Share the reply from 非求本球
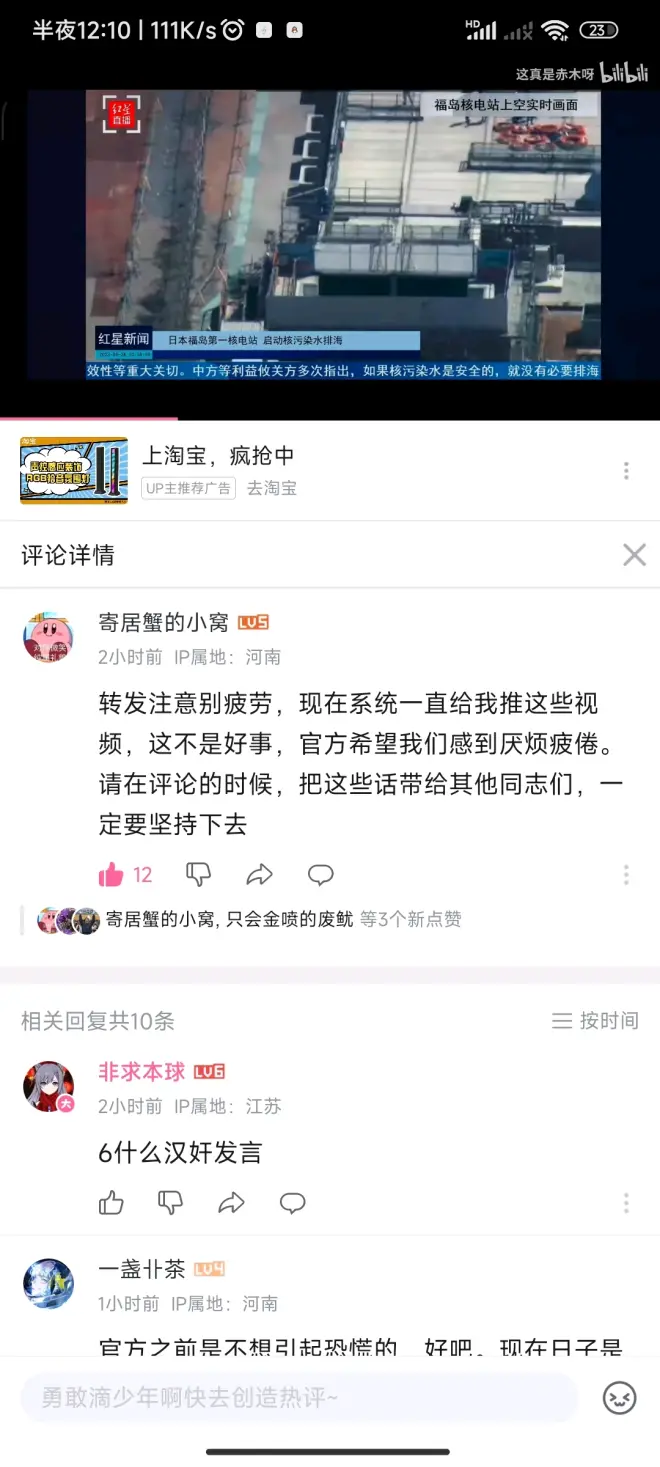Image resolution: width=660 pixels, height=1467 pixels. pyautogui.click(x=231, y=1202)
